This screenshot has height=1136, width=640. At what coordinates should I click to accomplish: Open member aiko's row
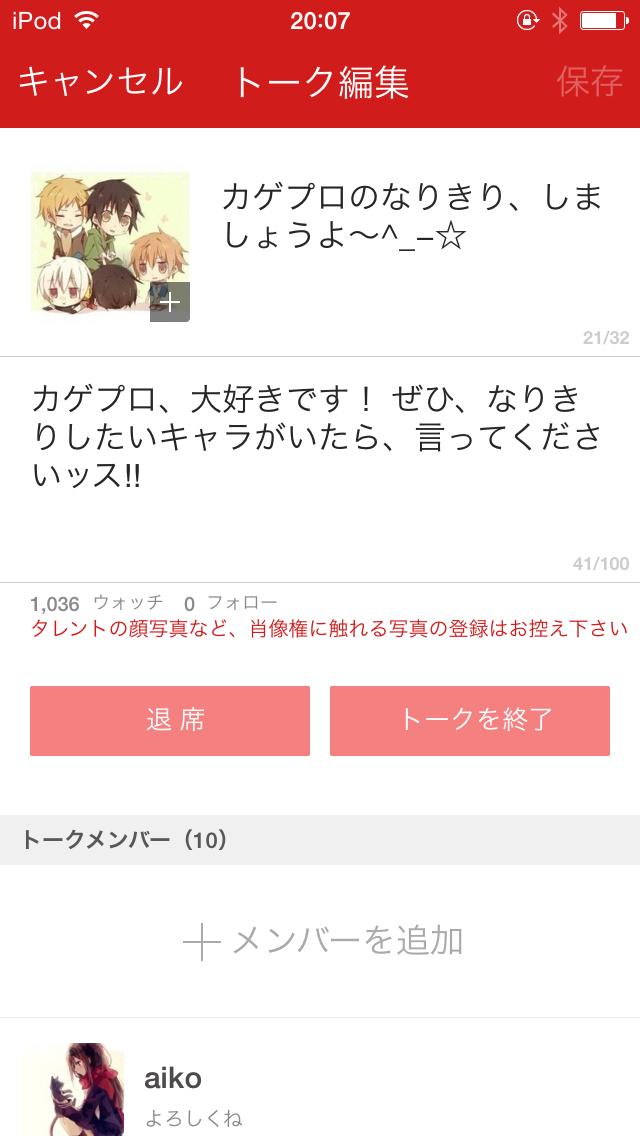tap(320, 1090)
